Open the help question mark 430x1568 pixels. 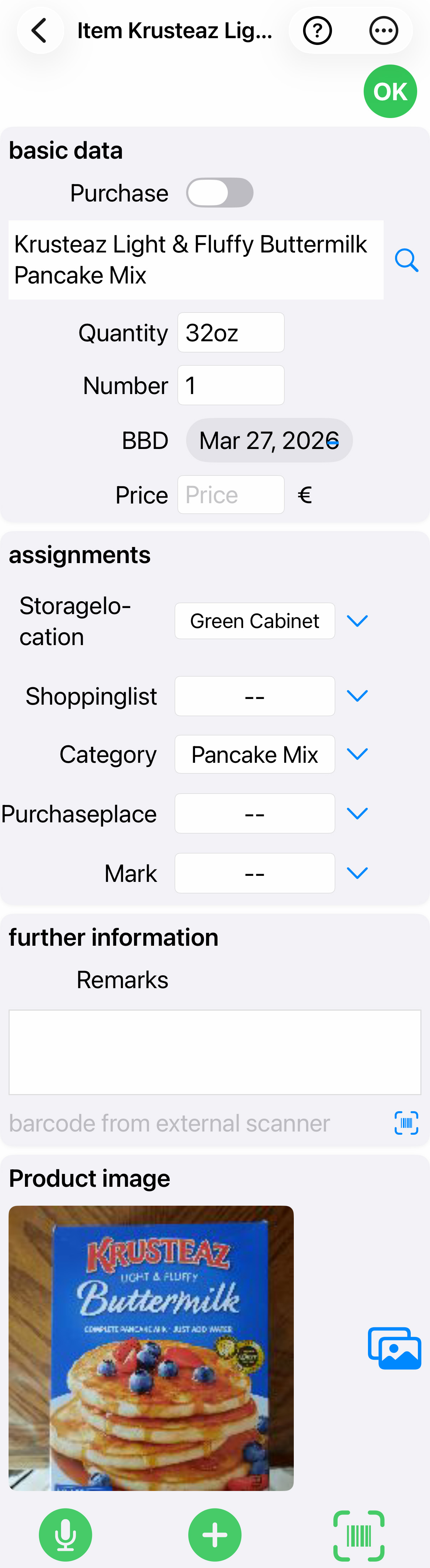point(317,30)
